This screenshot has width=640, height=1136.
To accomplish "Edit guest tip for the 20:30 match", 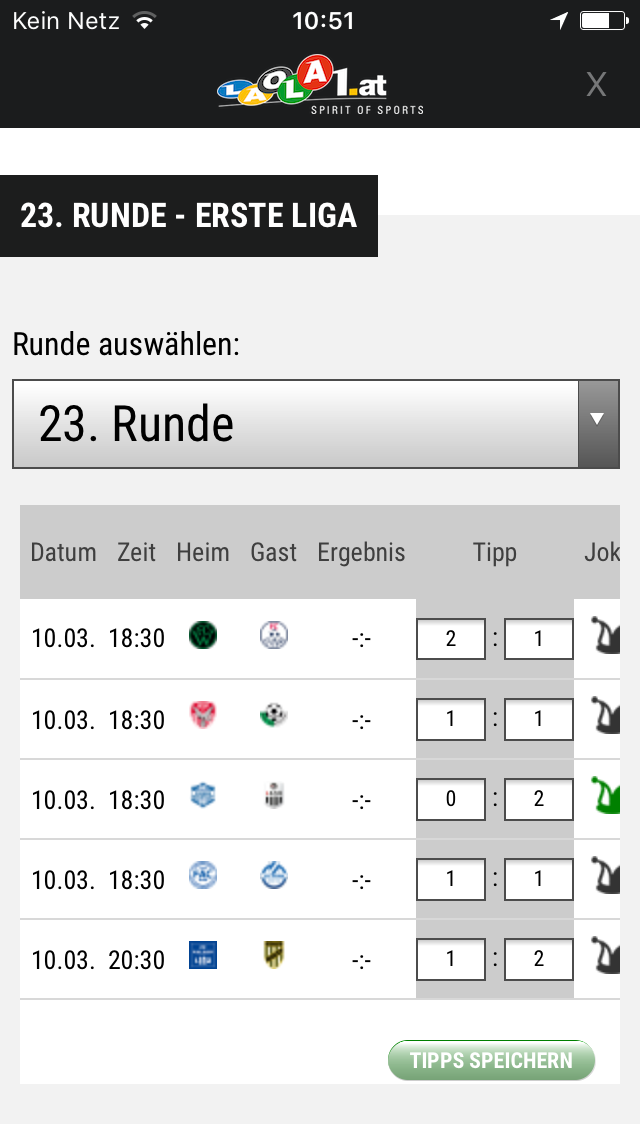I will [x=539, y=958].
